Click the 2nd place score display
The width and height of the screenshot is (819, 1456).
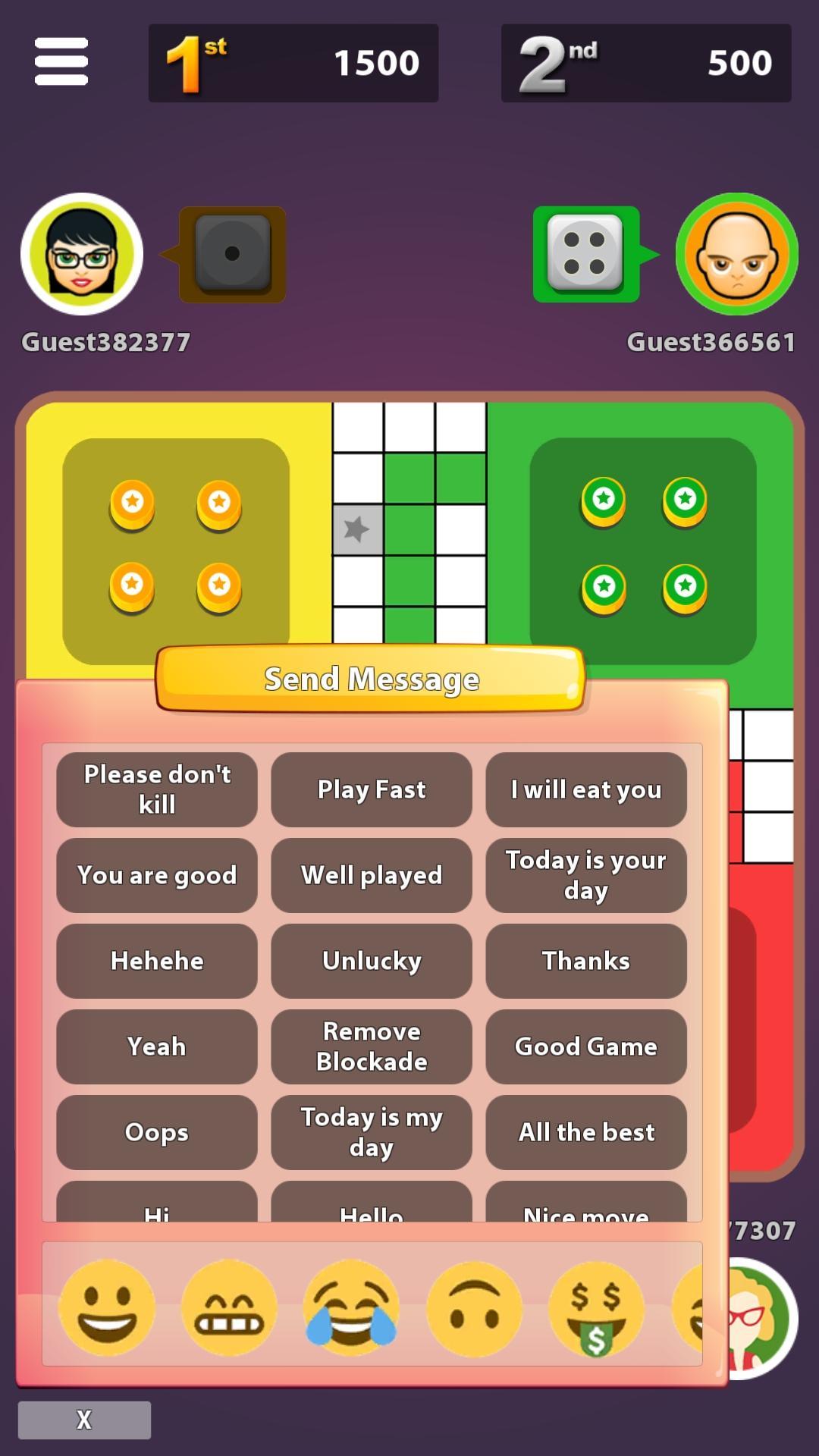click(x=645, y=62)
